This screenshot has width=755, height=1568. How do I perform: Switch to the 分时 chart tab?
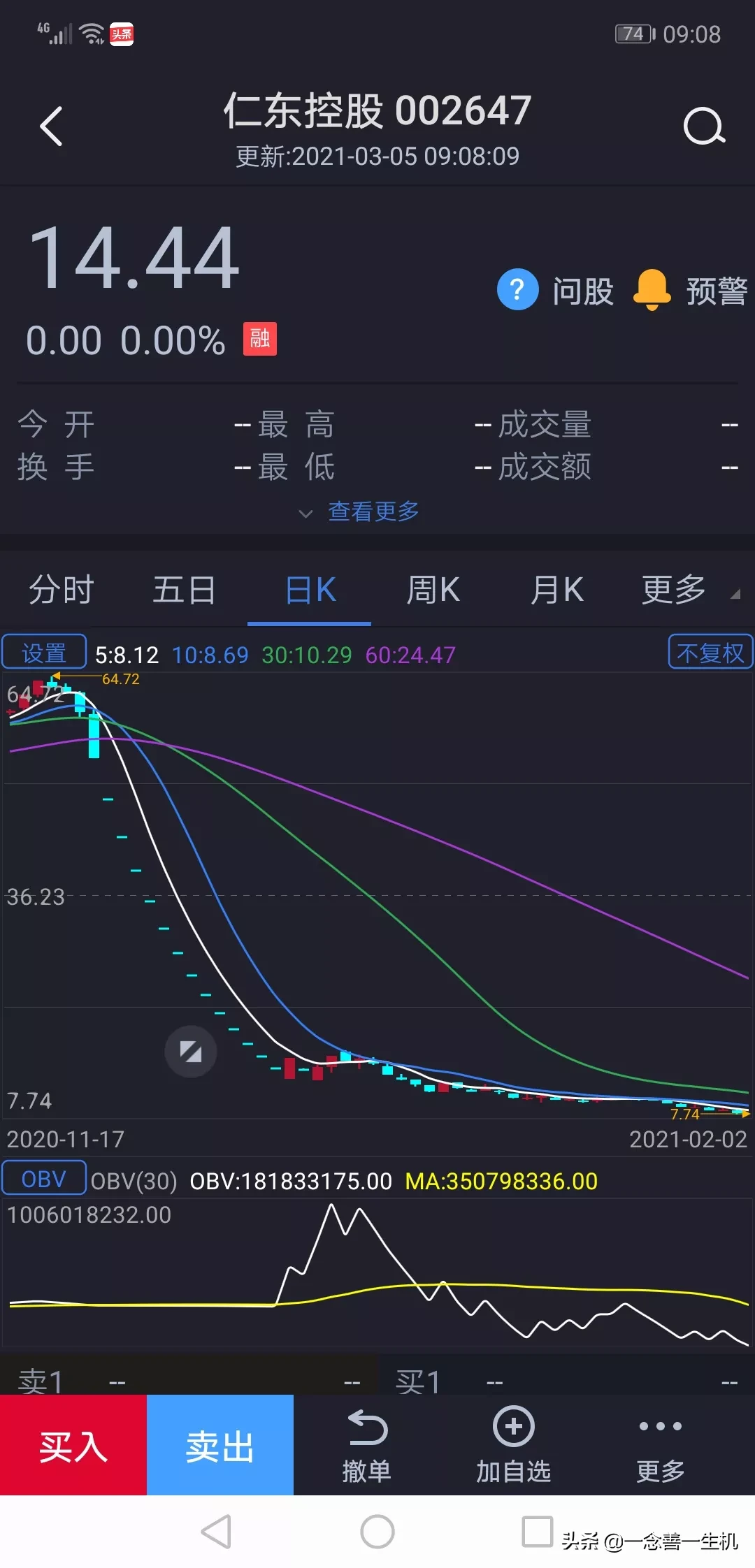pos(62,590)
